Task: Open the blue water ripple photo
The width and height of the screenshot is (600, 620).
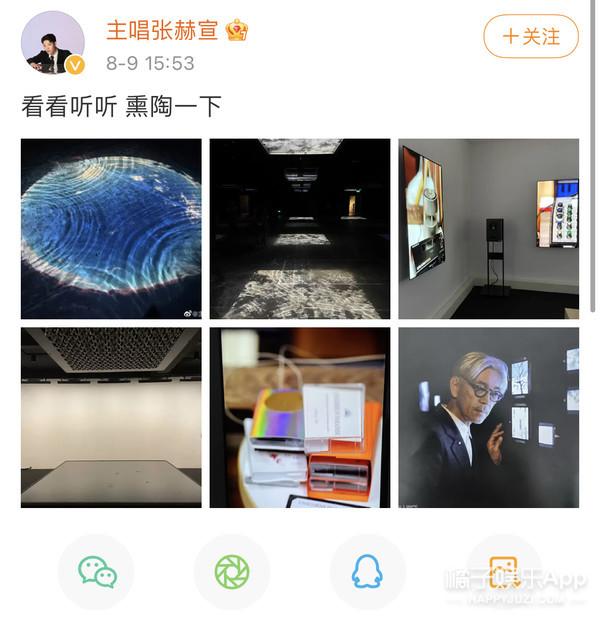Action: [111, 229]
